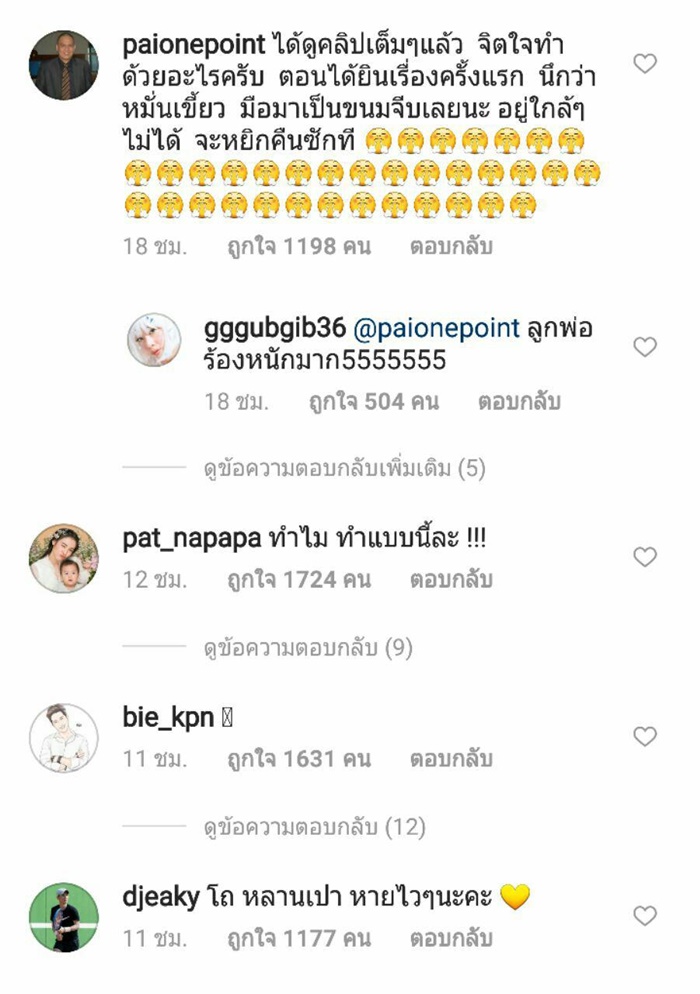Screen dimensions: 700x994
Task: Like paionepoint's comment
Action: 646,64
